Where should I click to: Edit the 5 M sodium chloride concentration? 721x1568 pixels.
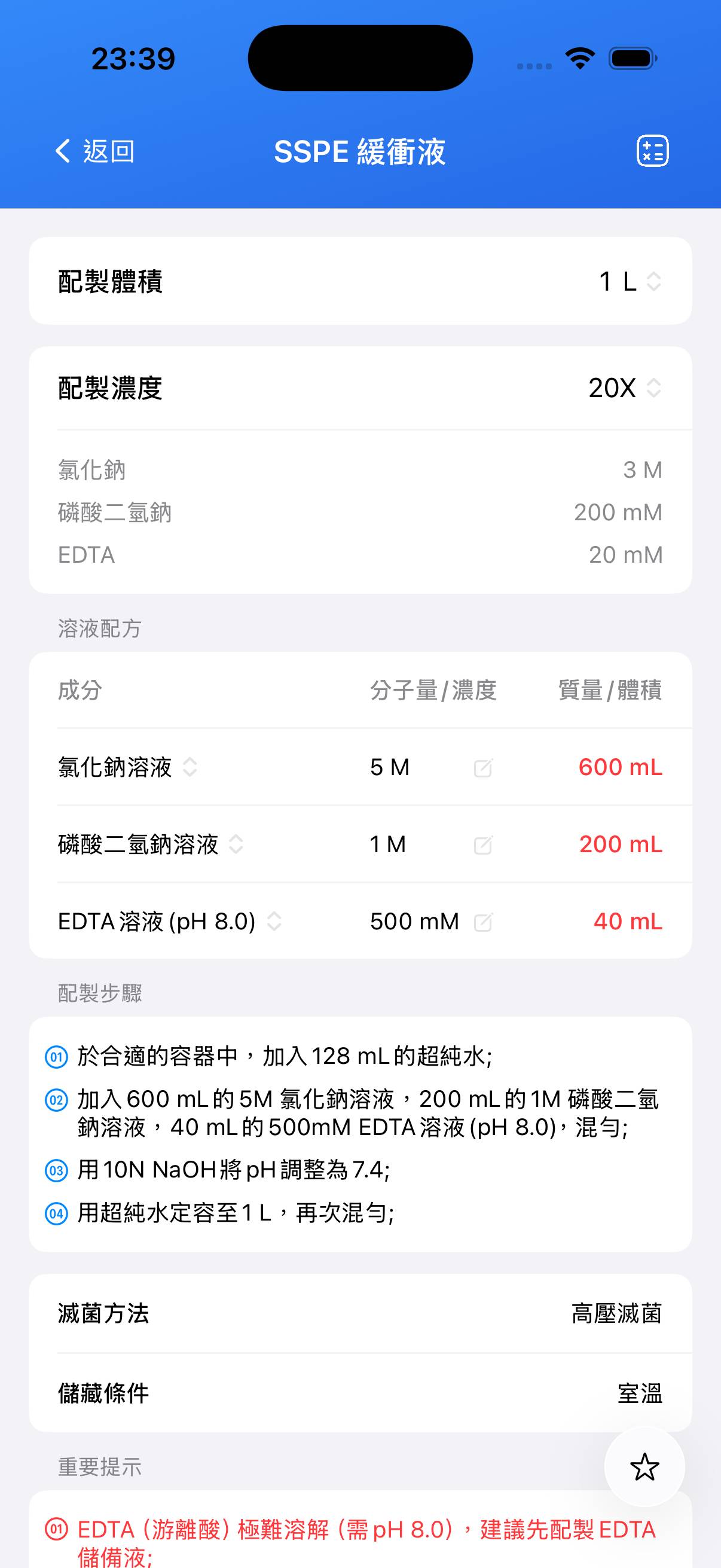[x=482, y=768]
